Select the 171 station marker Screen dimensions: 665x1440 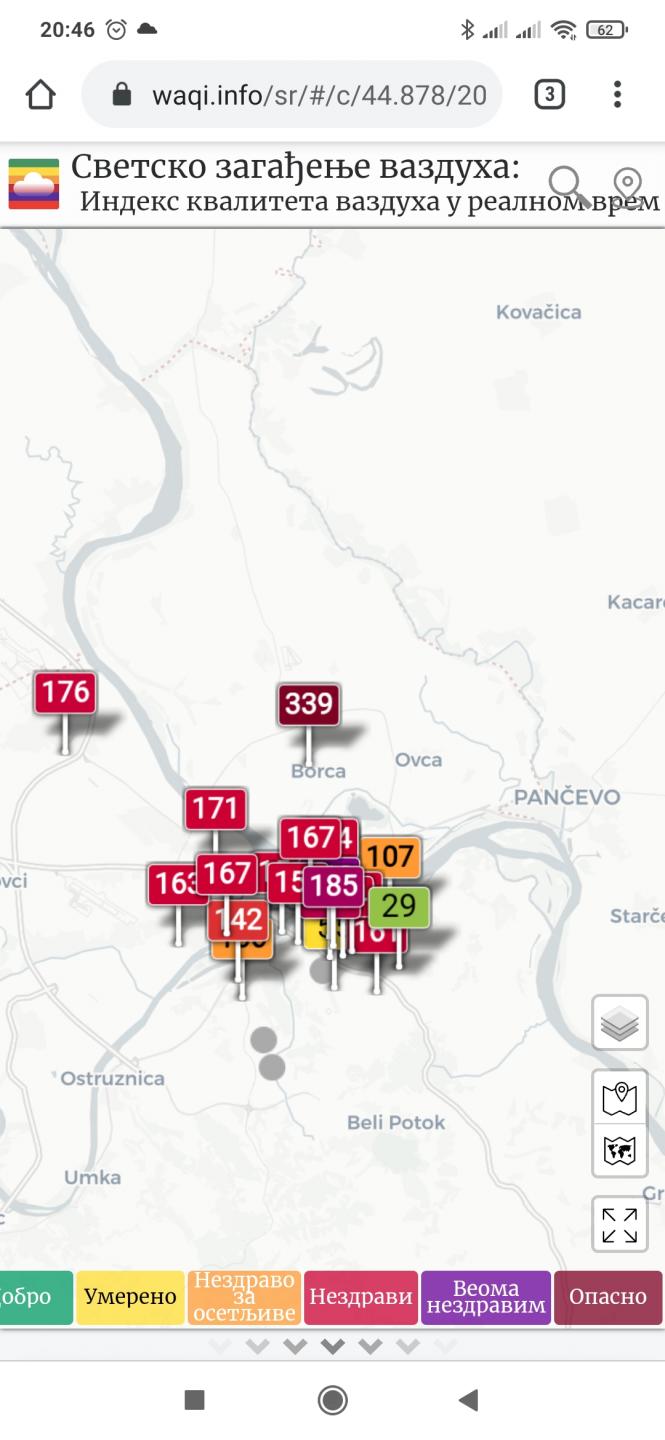215,808
